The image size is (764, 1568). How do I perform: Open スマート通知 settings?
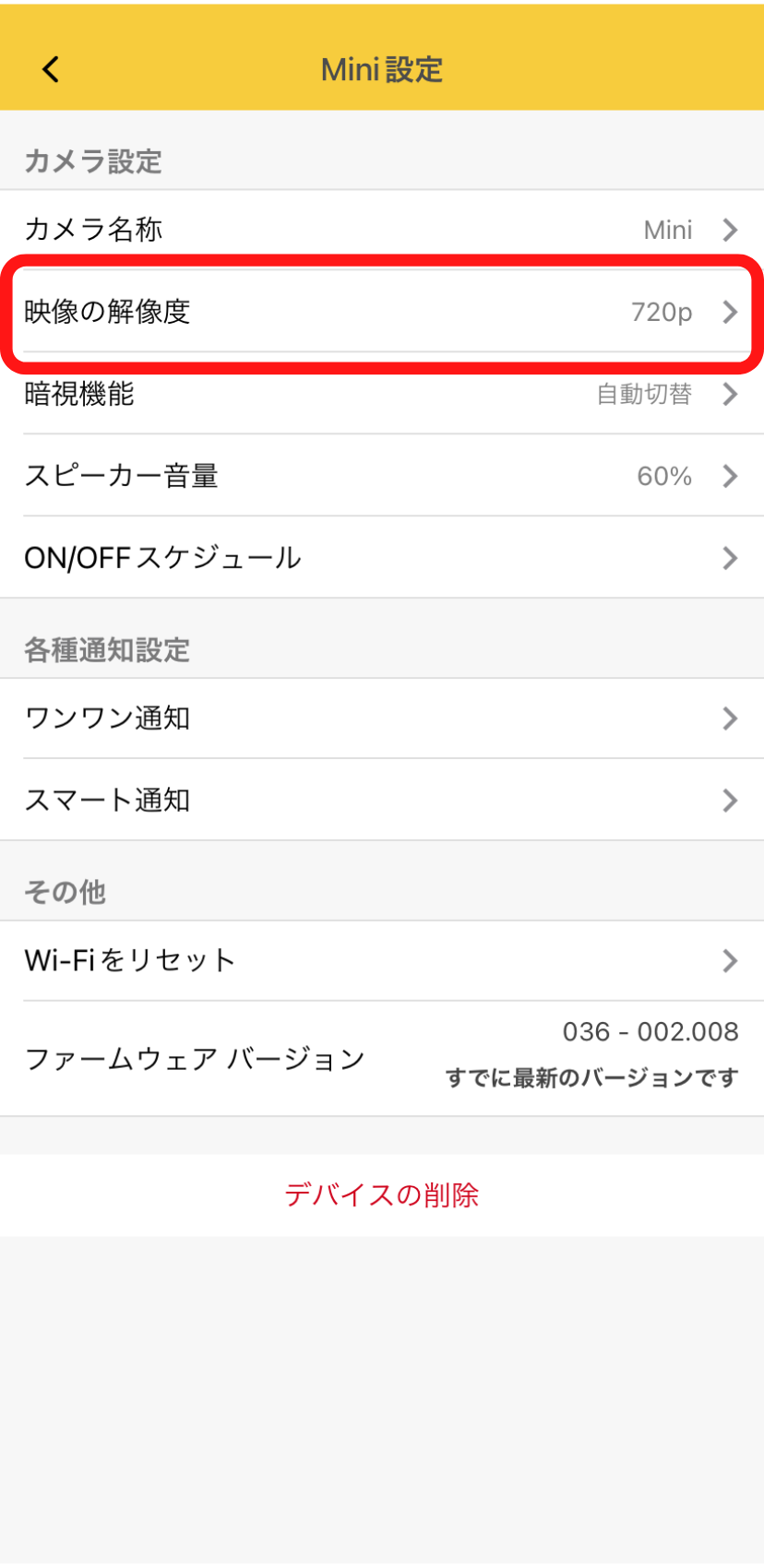pyautogui.click(x=382, y=800)
